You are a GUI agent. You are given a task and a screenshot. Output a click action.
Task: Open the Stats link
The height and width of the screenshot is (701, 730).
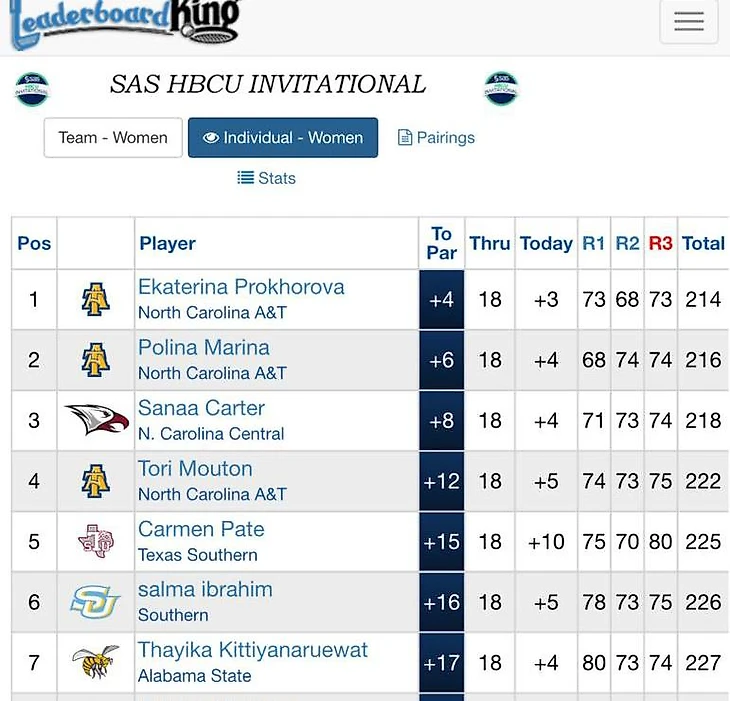click(x=266, y=178)
